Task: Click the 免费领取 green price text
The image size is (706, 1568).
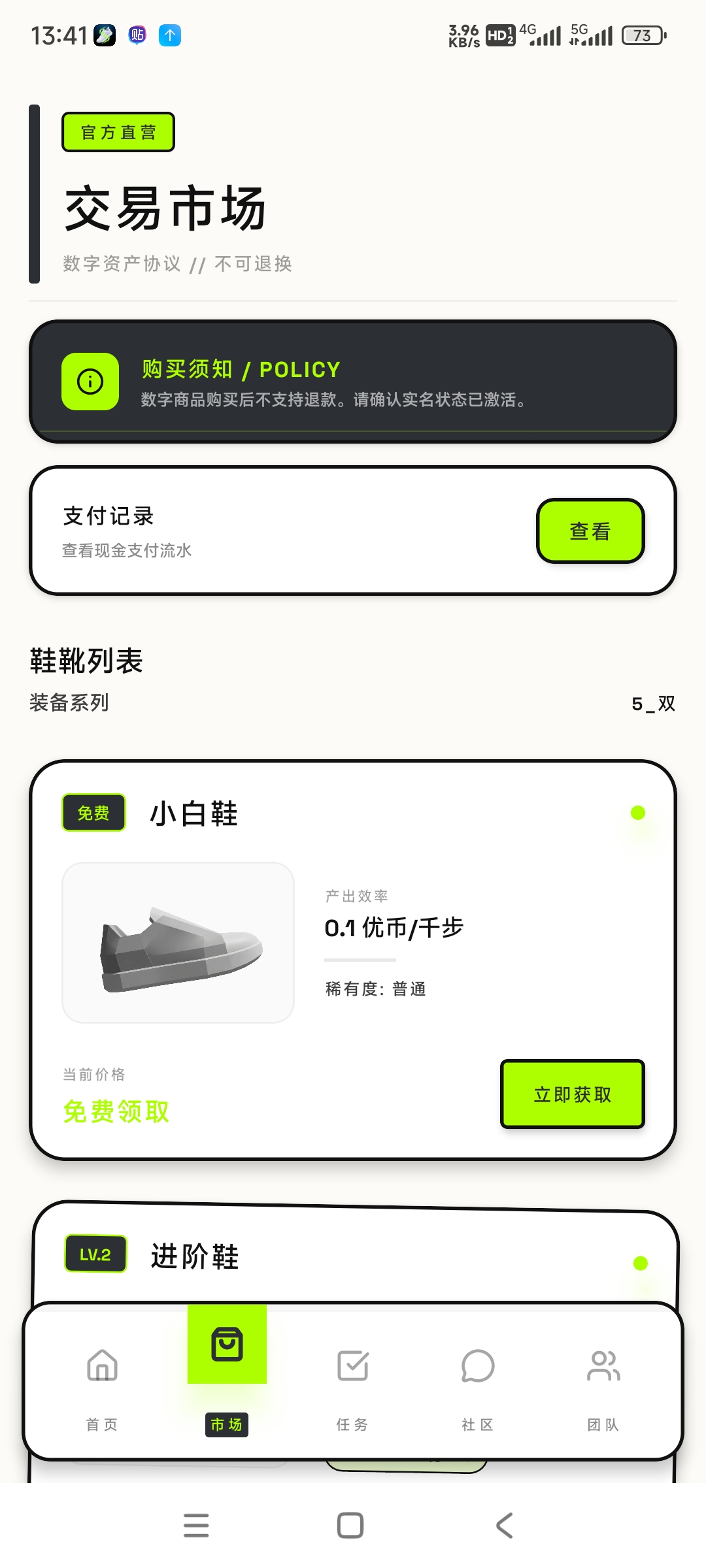Action: (115, 1110)
